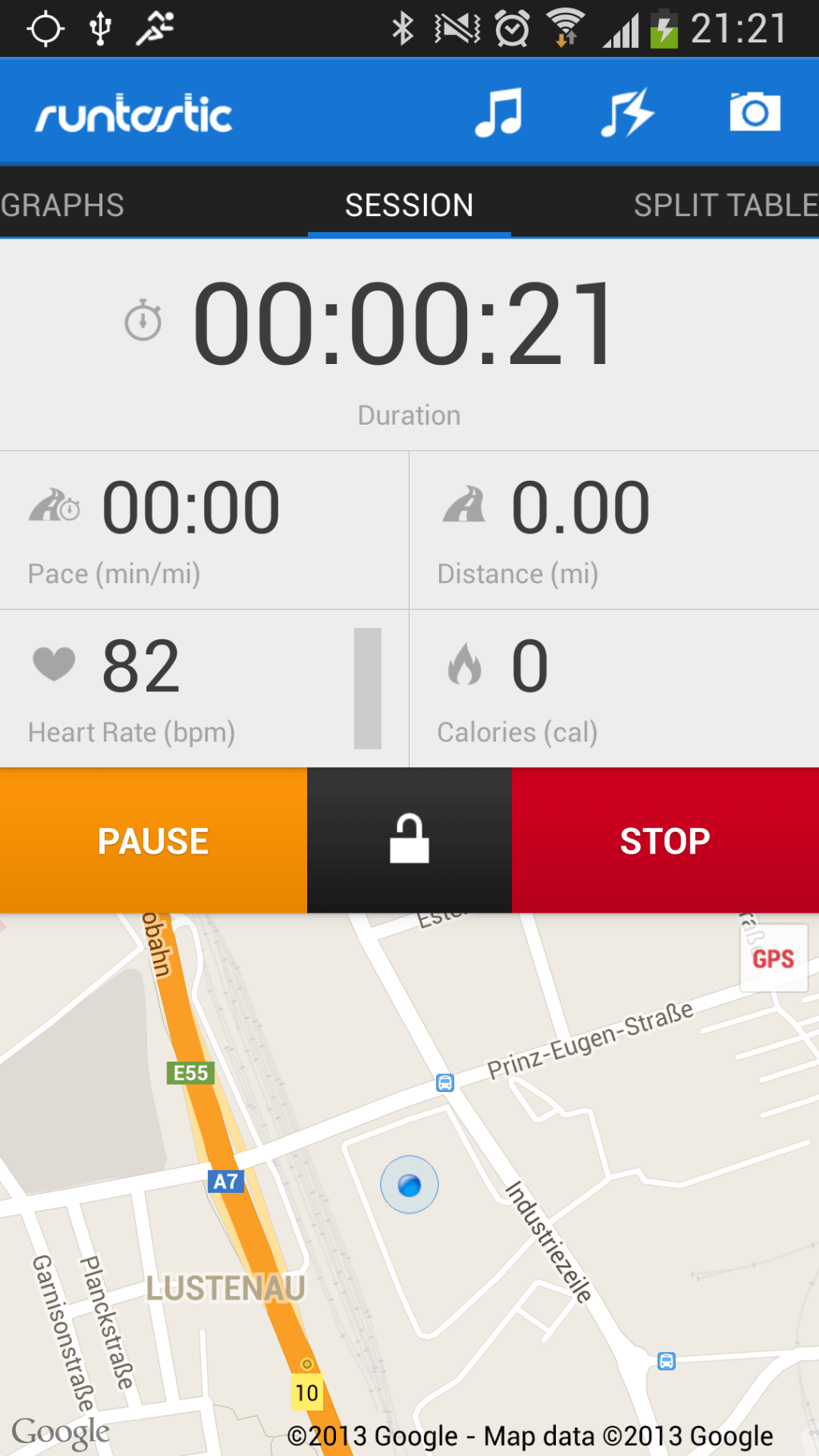The image size is (819, 1456).
Task: Tap the GPS button on the map
Action: pyautogui.click(x=773, y=958)
